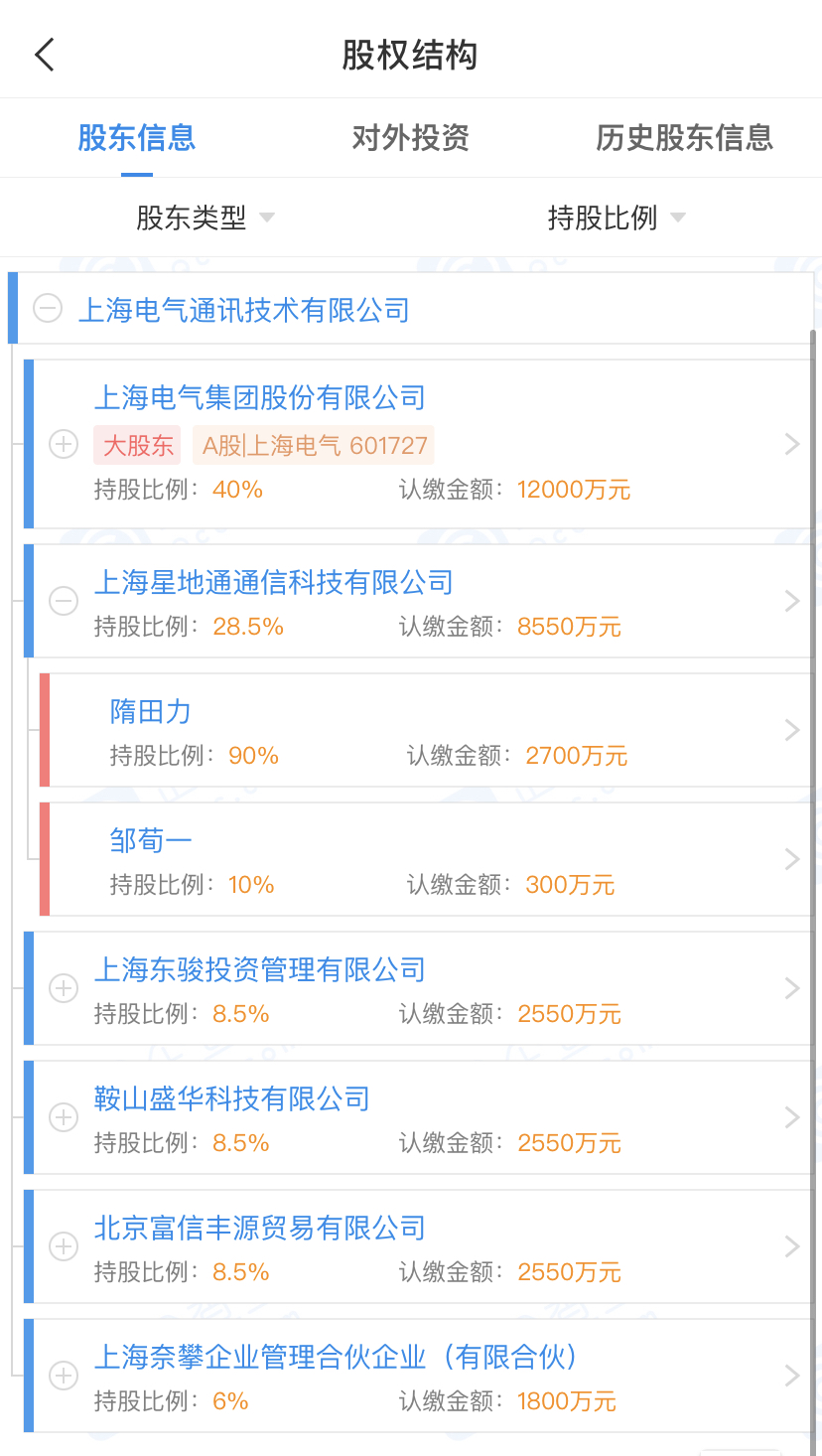This screenshot has width=822, height=1456.
Task: Select the 股东信息 tab
Action: click(137, 138)
